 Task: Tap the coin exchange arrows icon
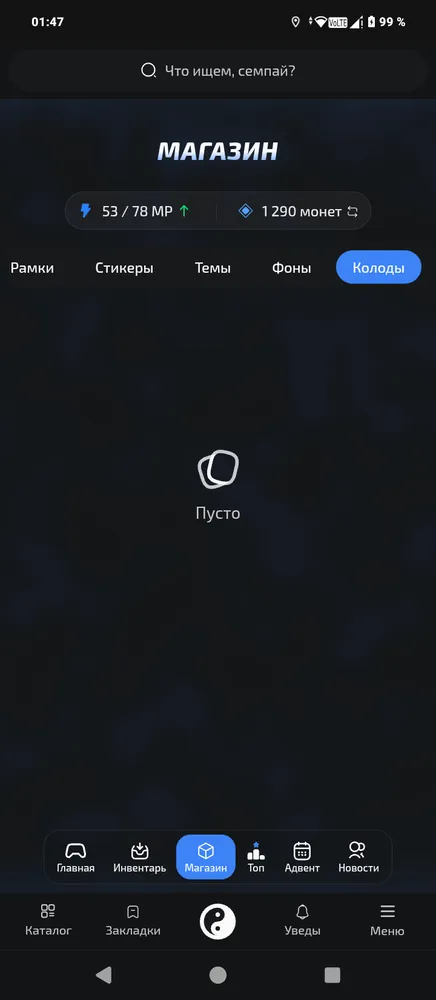coord(352,212)
